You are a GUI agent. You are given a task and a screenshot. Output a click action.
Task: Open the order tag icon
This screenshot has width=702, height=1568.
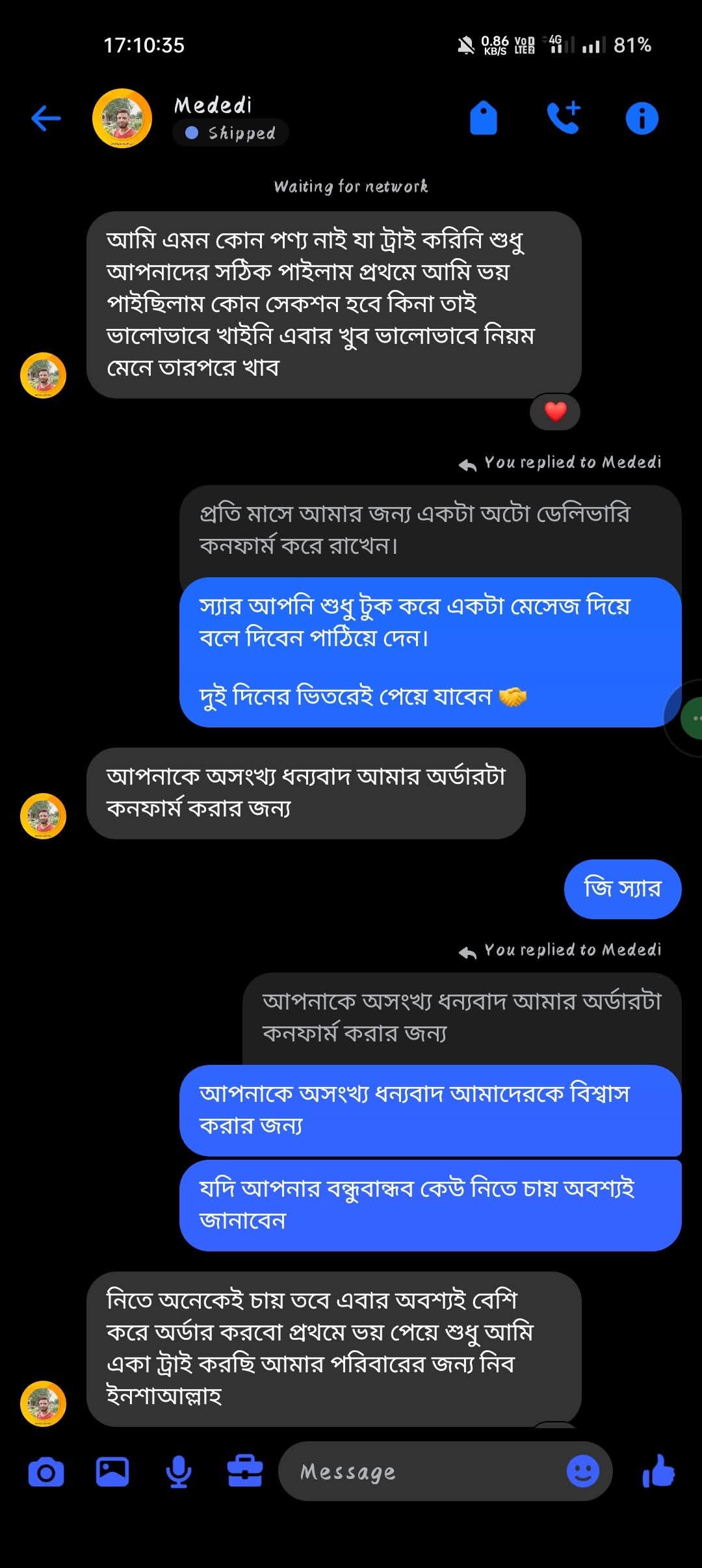[484, 118]
